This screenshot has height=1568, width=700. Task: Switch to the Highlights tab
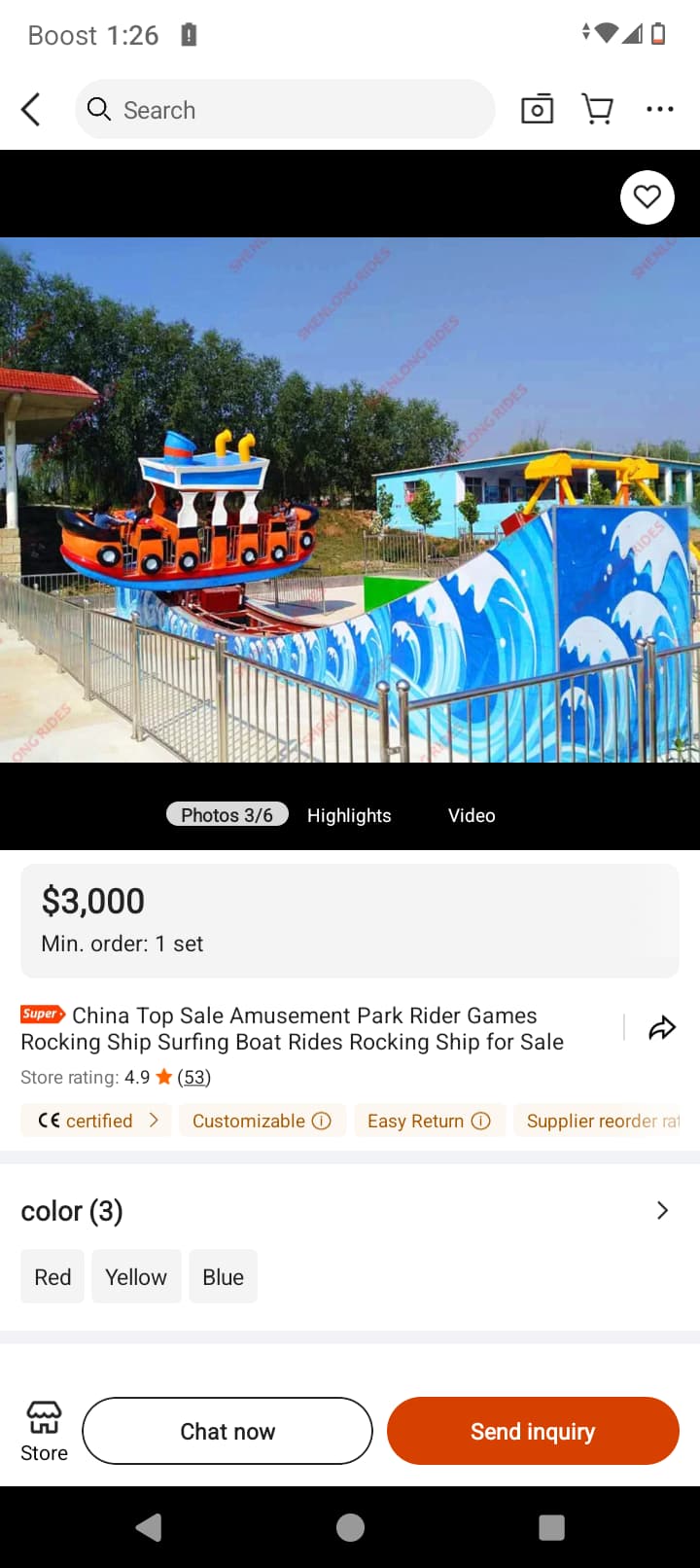click(349, 815)
